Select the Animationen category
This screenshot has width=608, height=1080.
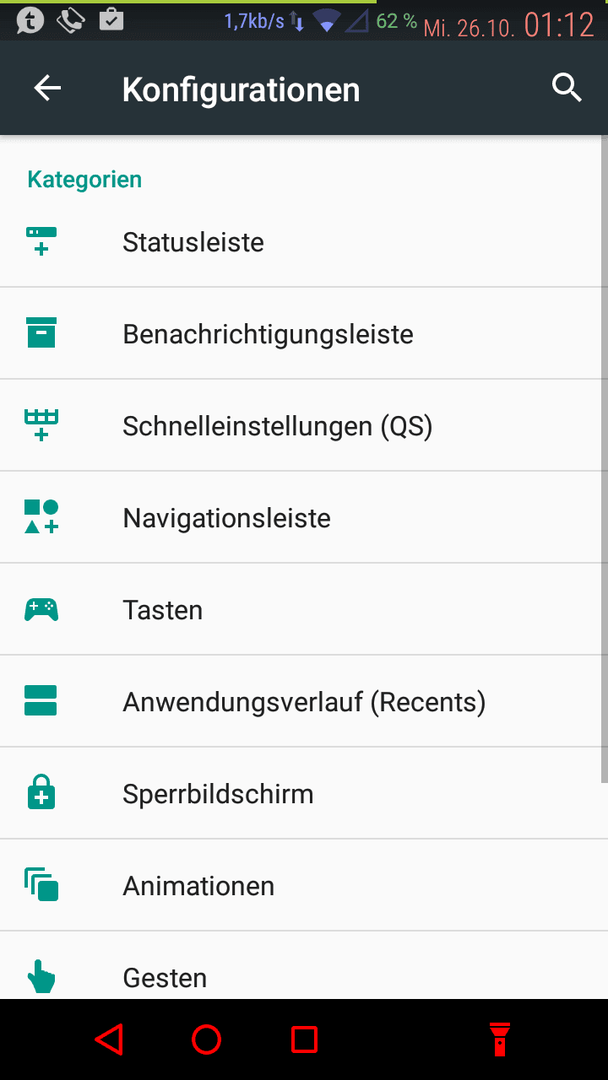[x=300, y=885]
